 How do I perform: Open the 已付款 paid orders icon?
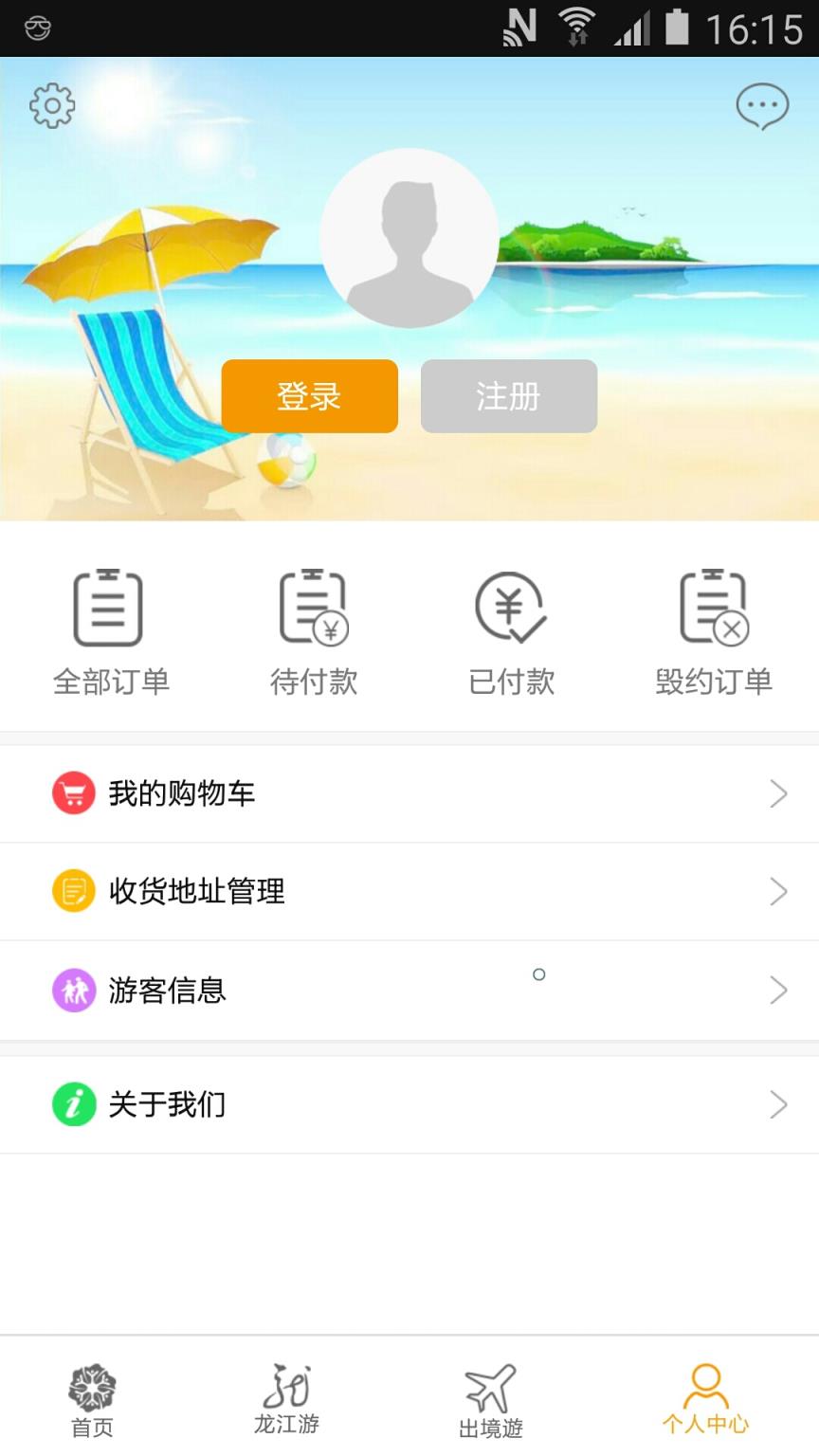510,607
